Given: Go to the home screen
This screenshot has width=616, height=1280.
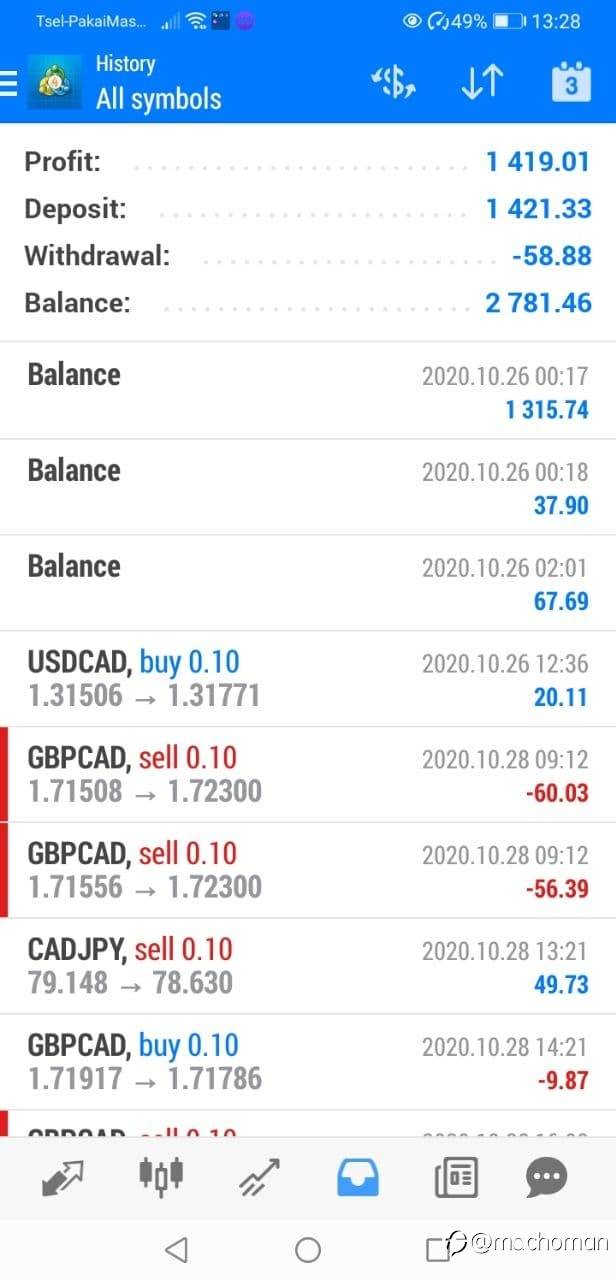Looking at the screenshot, I should tap(308, 1248).
